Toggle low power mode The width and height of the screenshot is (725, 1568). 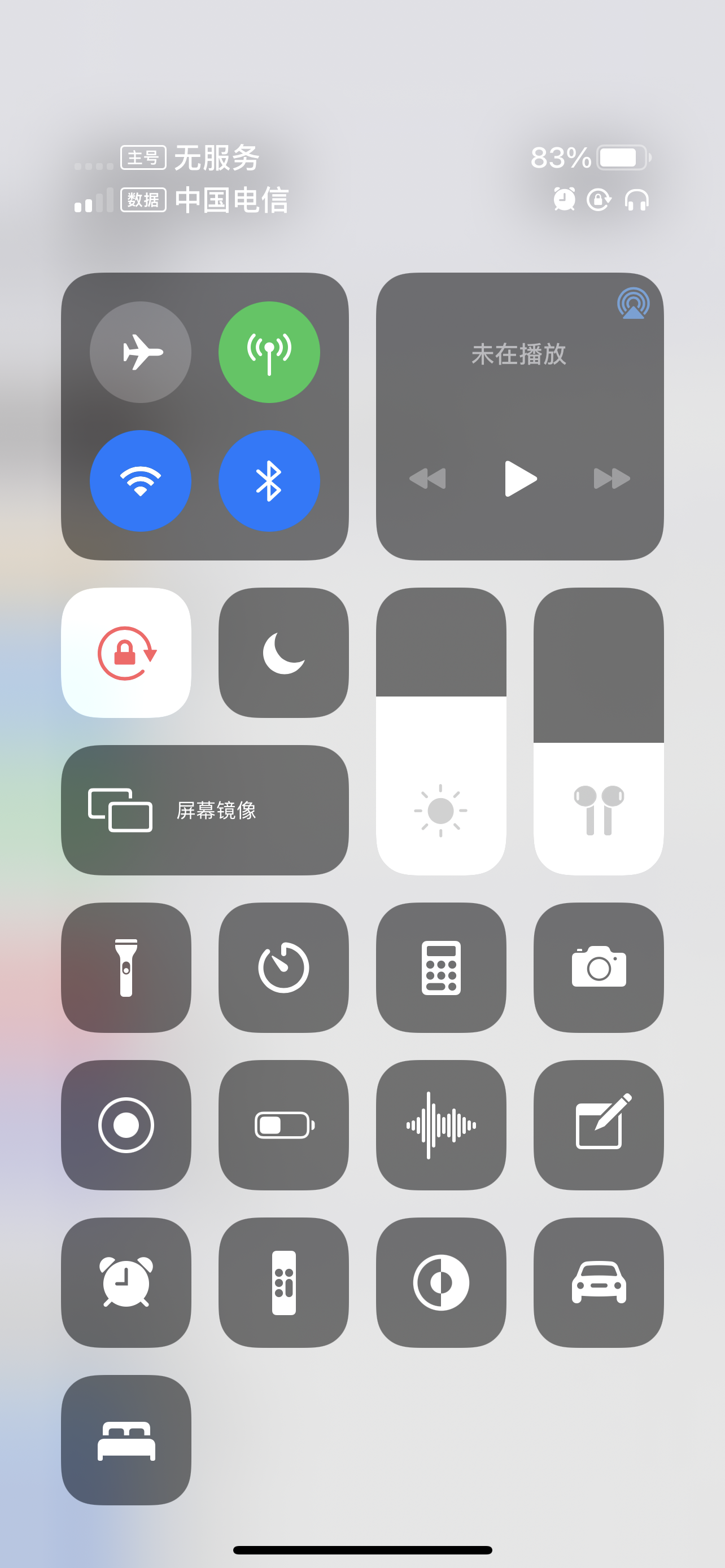tap(283, 1125)
